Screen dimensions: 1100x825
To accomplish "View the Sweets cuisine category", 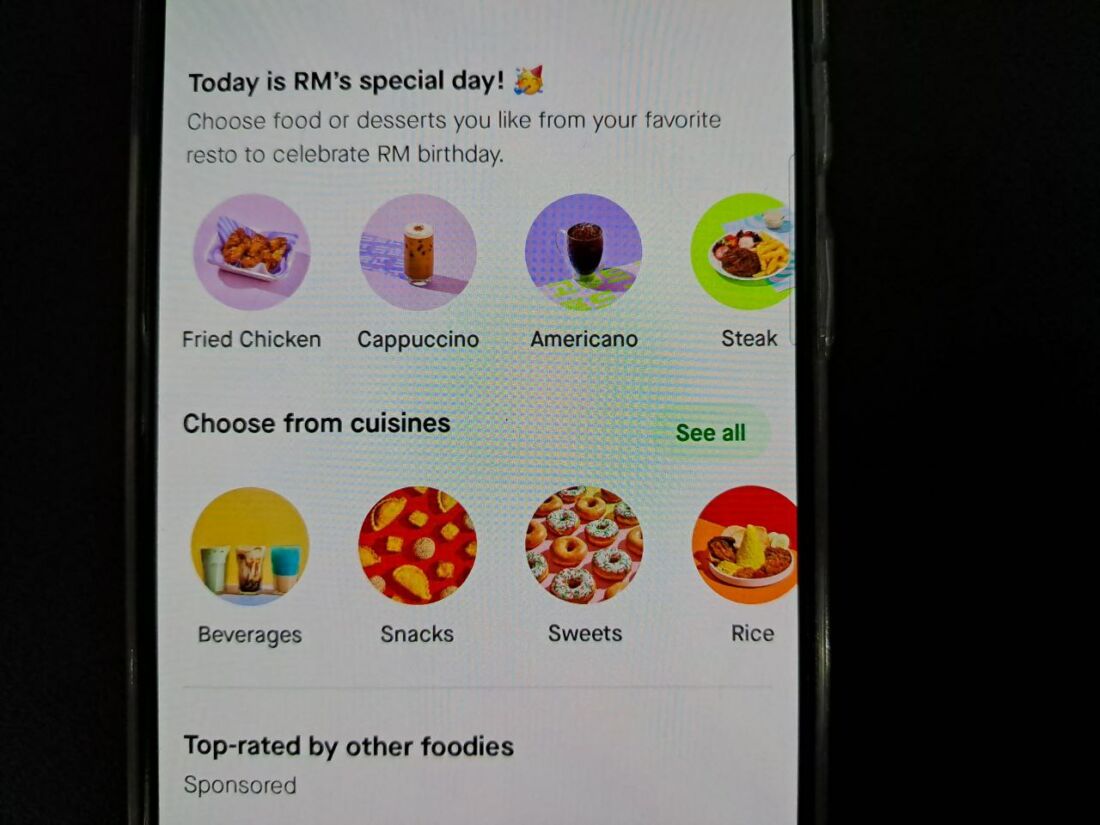I will coord(585,546).
